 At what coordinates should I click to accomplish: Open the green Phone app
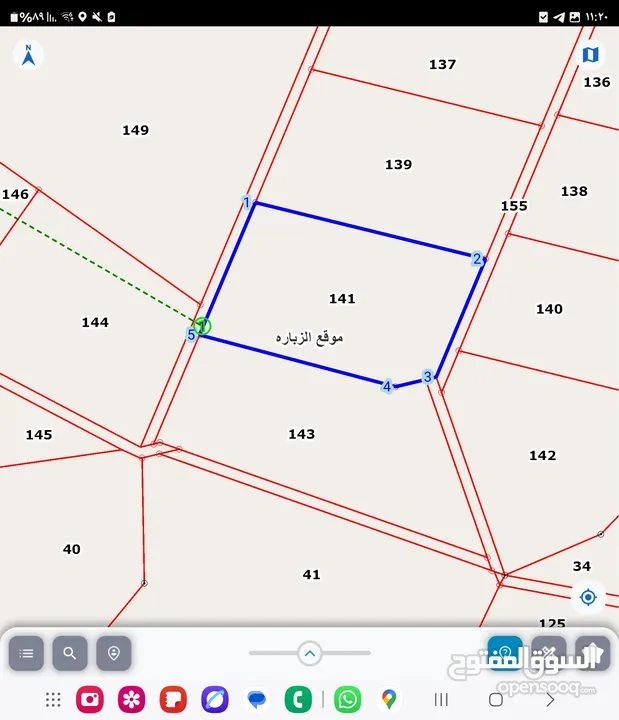[x=296, y=699]
